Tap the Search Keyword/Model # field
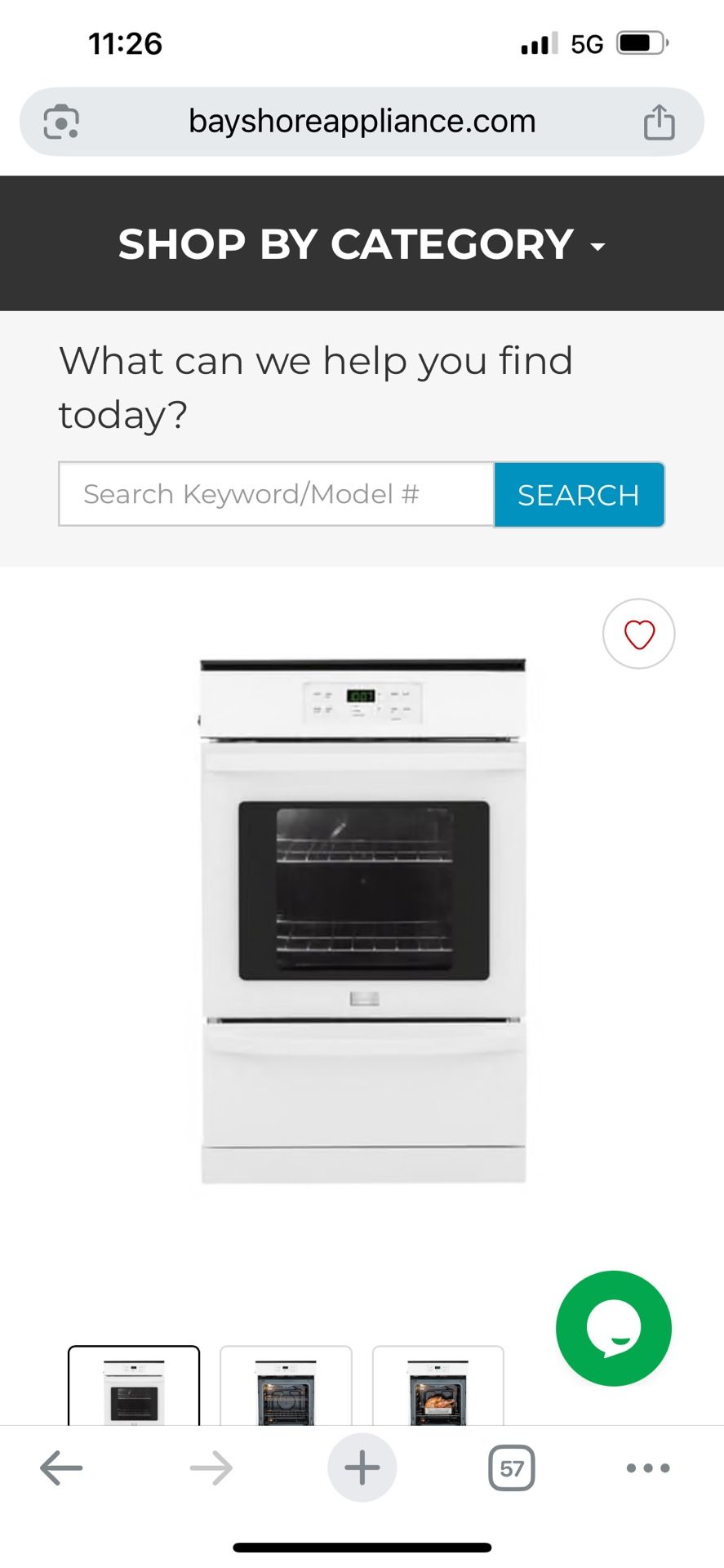Screen dimensions: 724x1568 (x=277, y=494)
